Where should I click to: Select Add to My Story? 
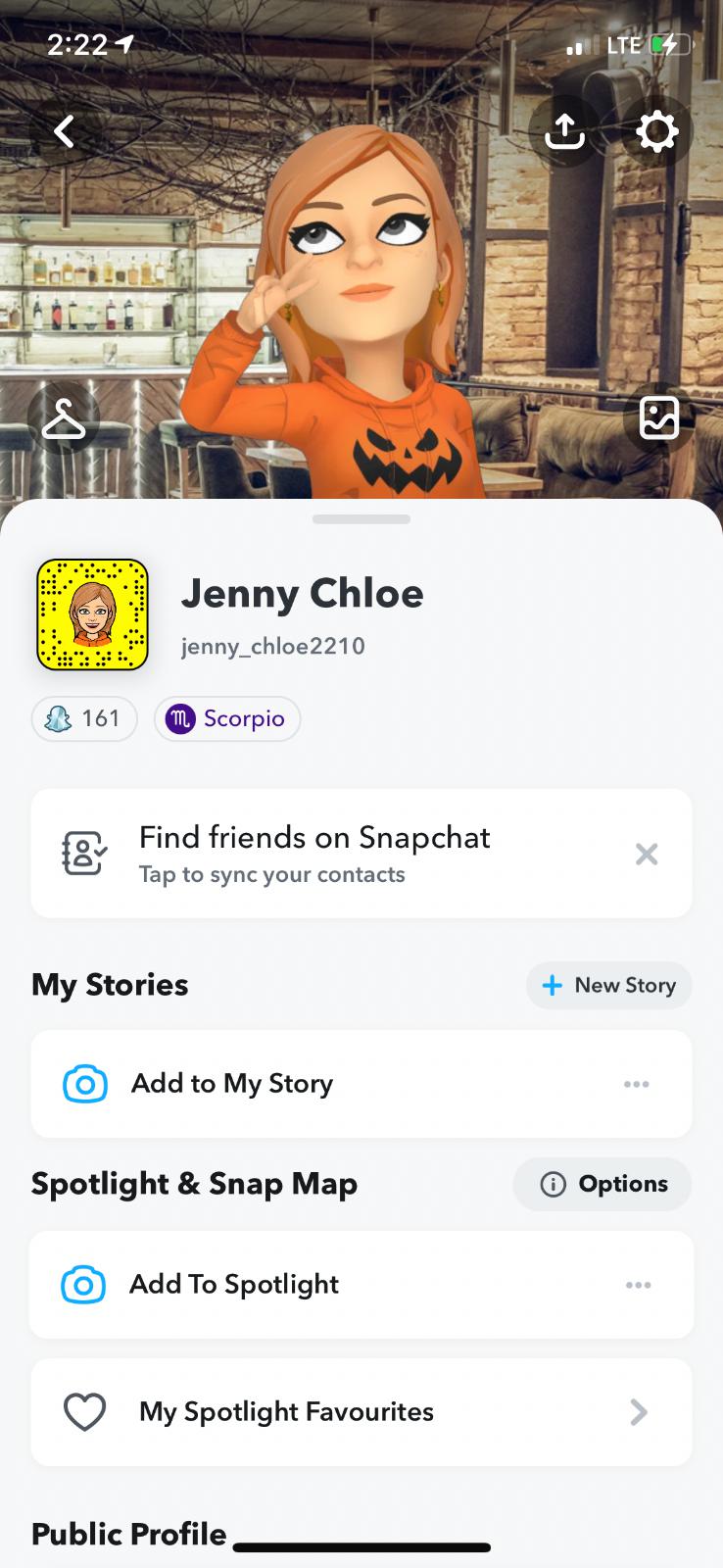[232, 1084]
